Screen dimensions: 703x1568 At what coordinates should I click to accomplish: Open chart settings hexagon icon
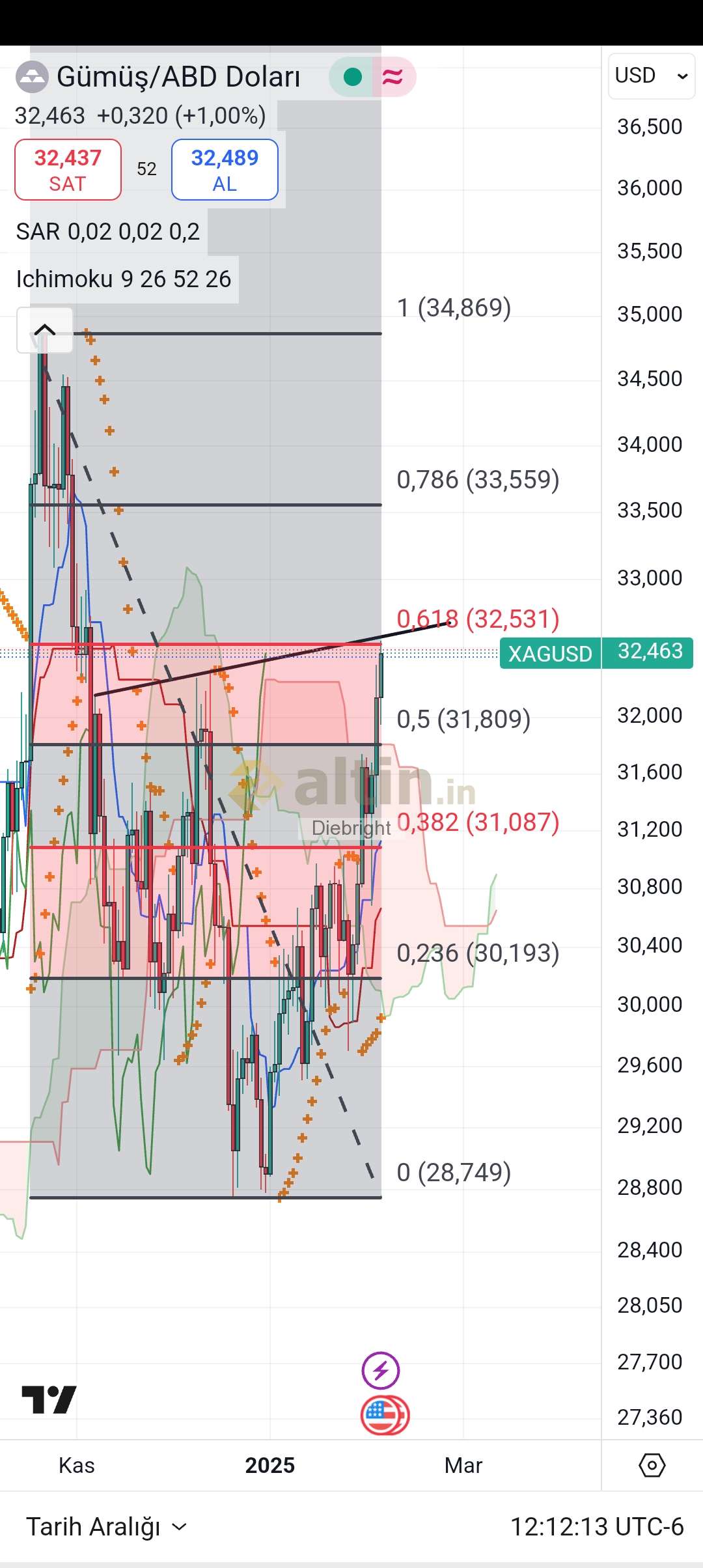[652, 1465]
